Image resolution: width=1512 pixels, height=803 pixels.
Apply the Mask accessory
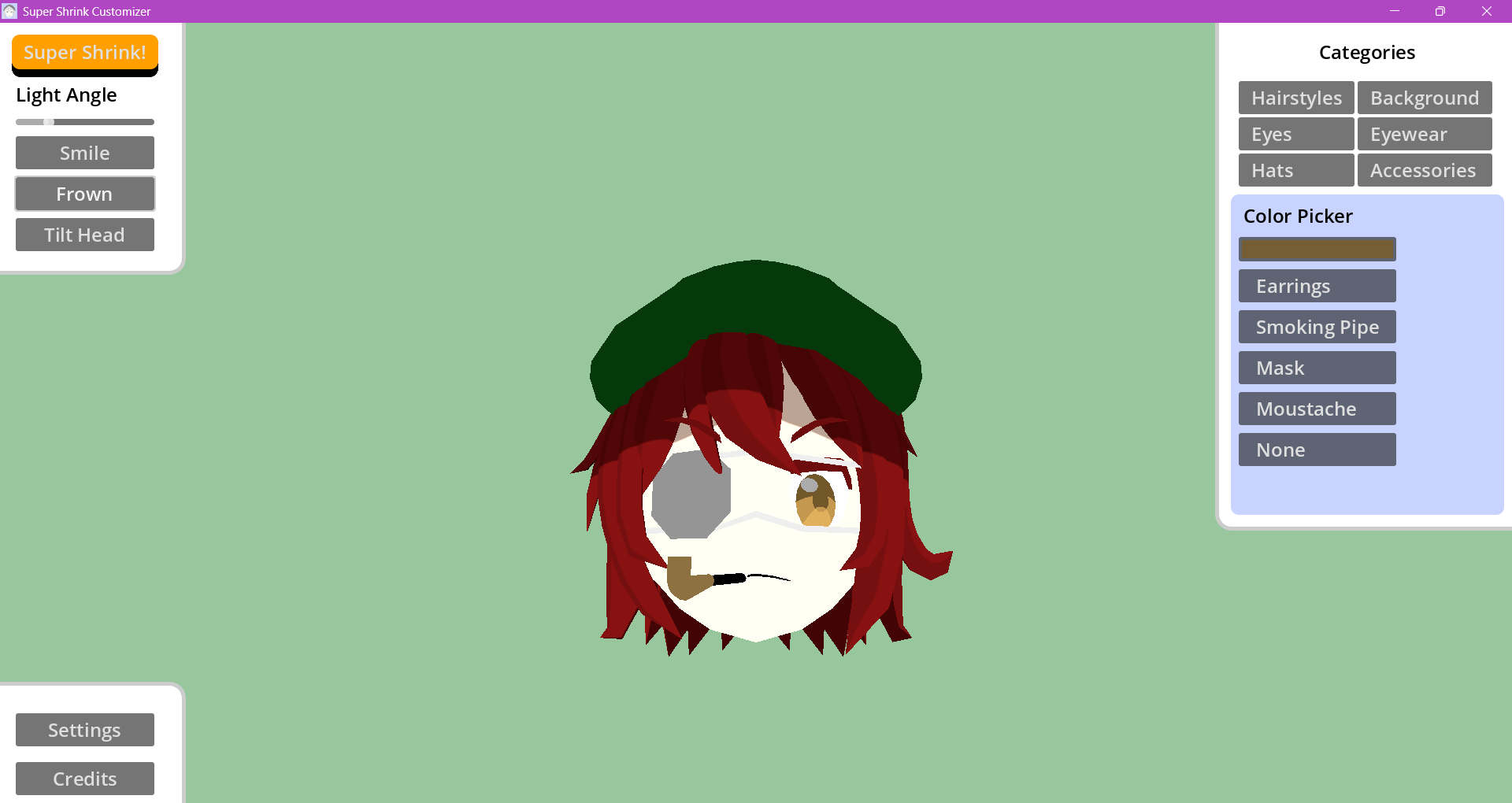[x=1317, y=368]
